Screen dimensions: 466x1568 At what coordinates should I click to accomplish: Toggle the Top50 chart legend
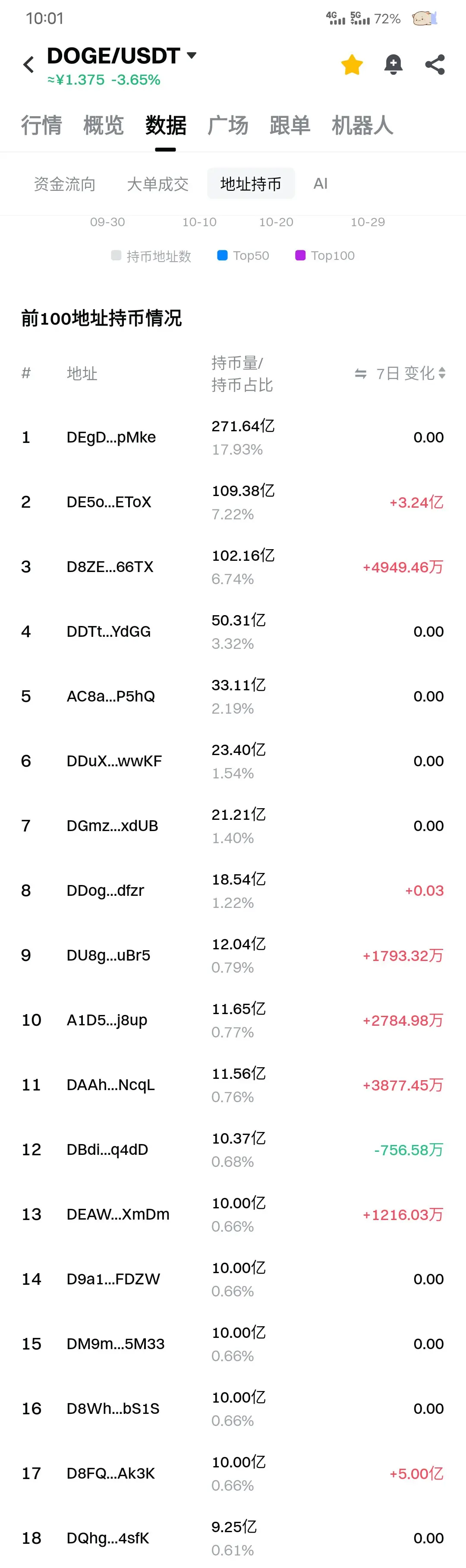tap(243, 256)
